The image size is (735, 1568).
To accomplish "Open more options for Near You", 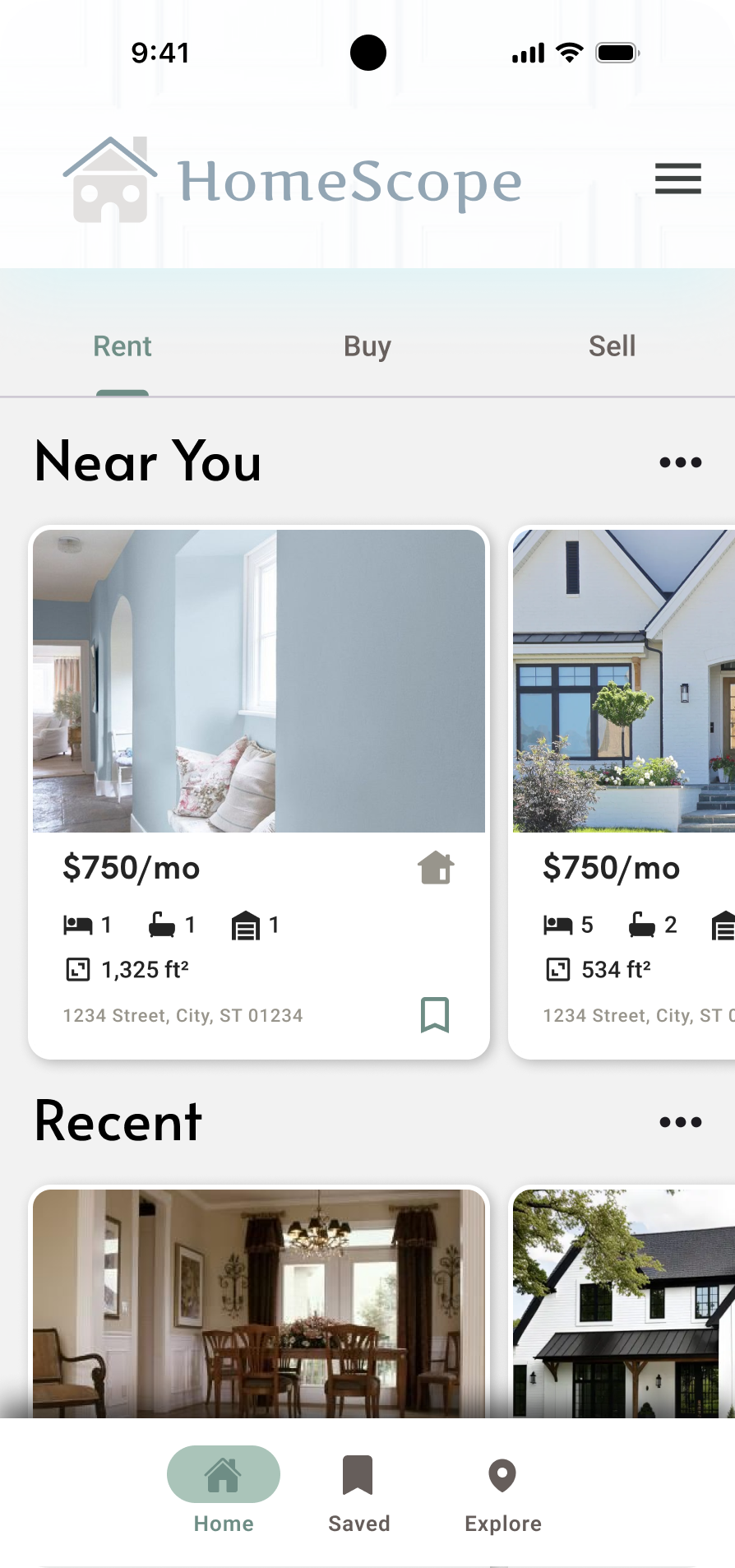I will tap(680, 462).
